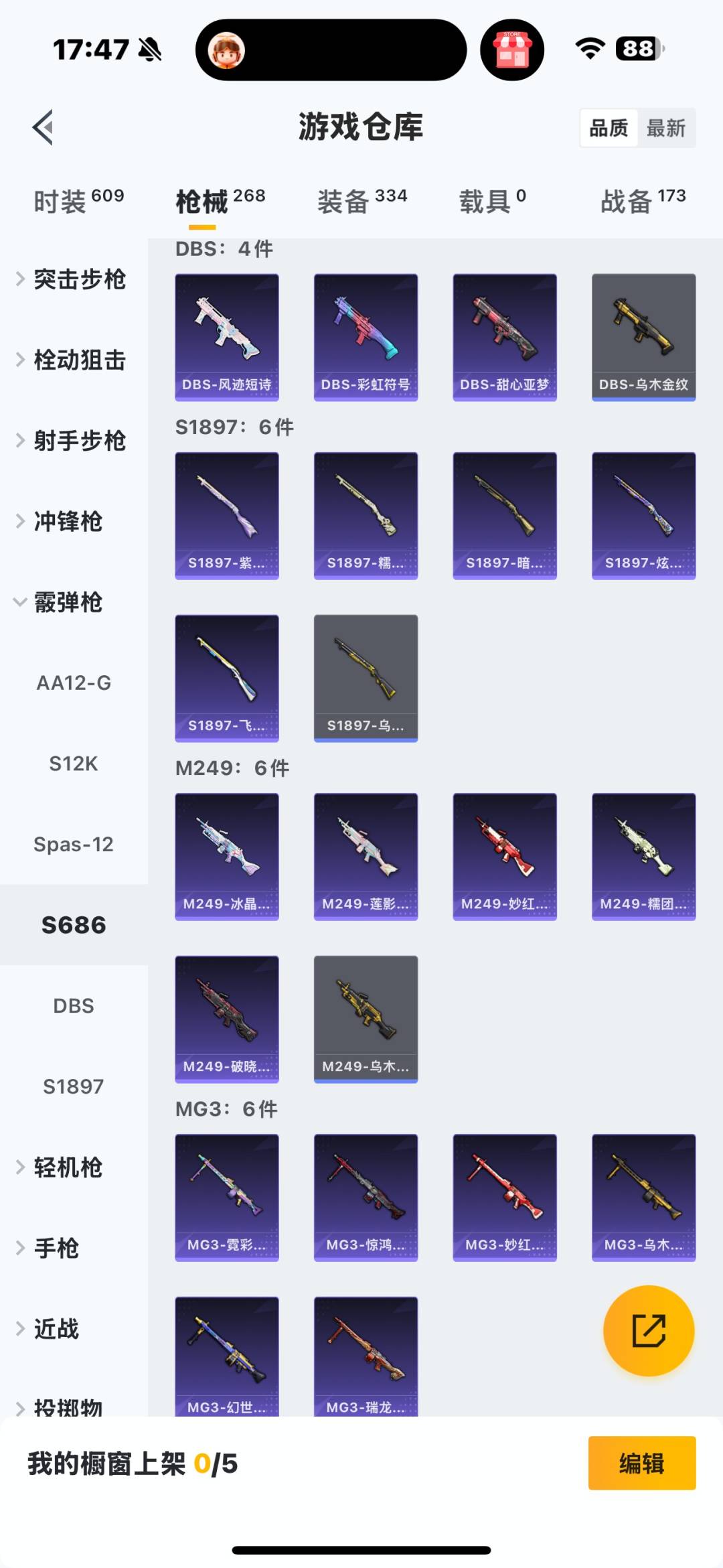
Task: Open the DBS-彩虹符号 weapon card
Action: click(x=366, y=335)
